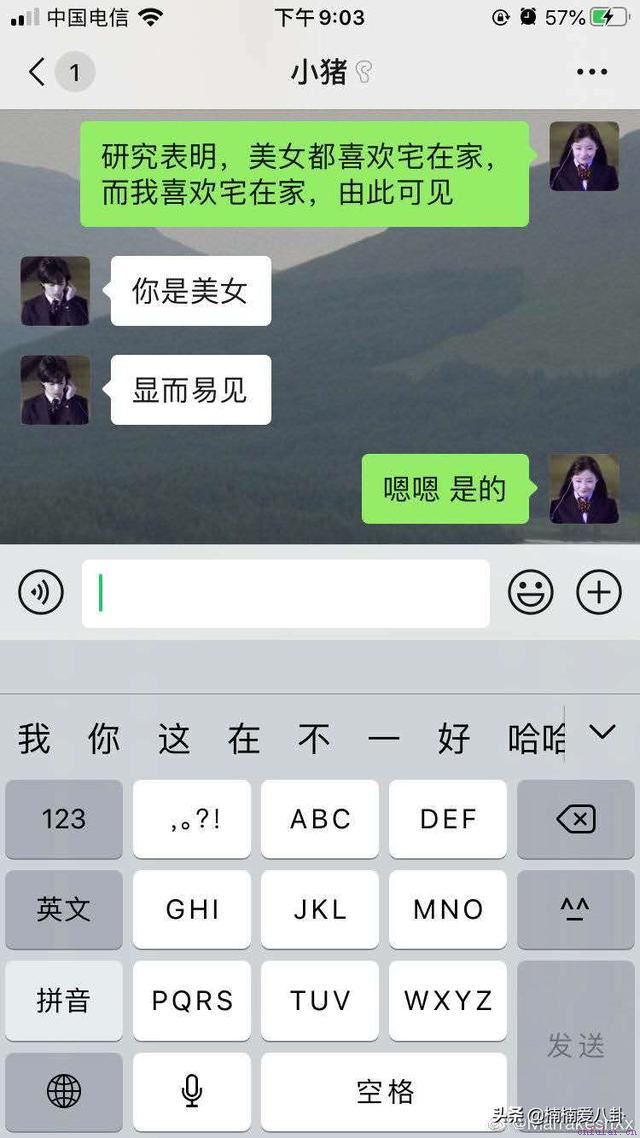Select the suggested word 我
The image size is (640, 1138).
(34, 739)
